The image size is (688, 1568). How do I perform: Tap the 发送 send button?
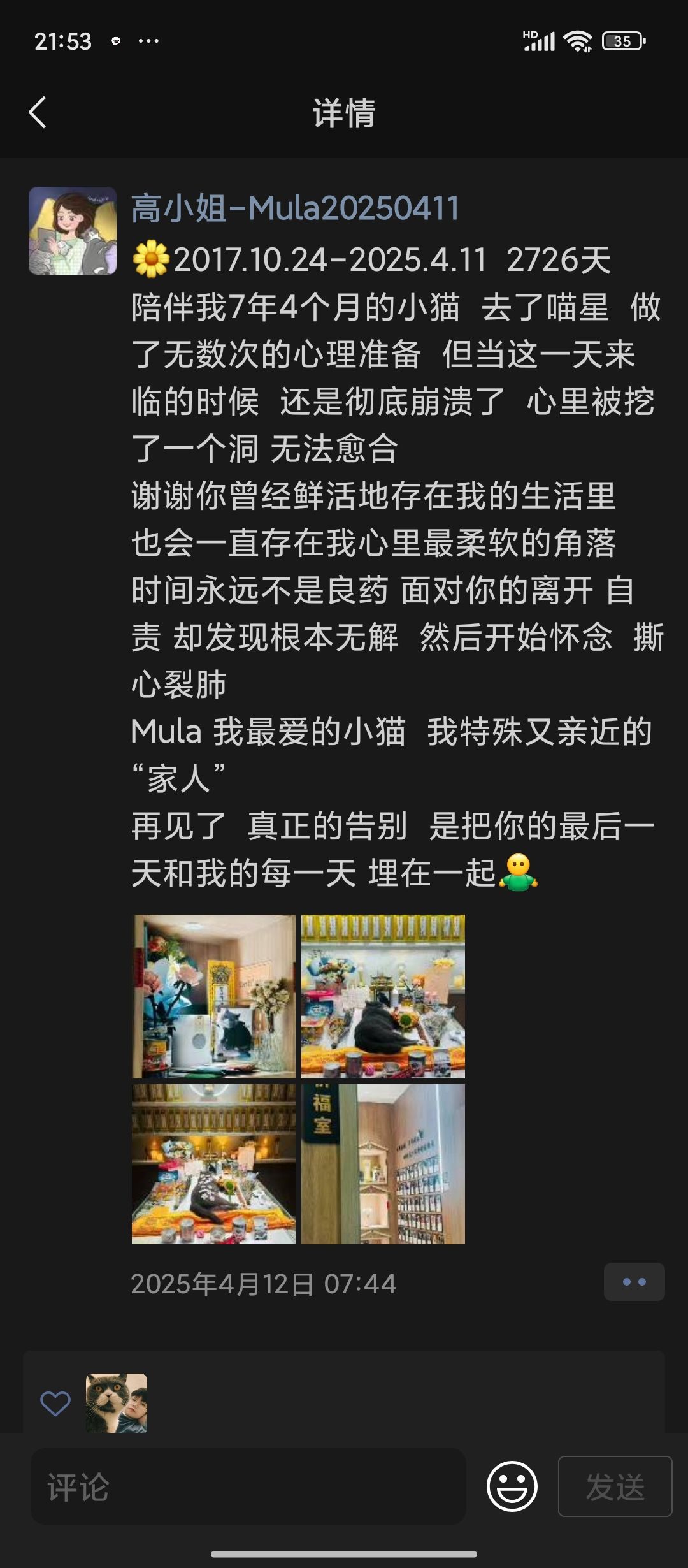(x=615, y=1486)
